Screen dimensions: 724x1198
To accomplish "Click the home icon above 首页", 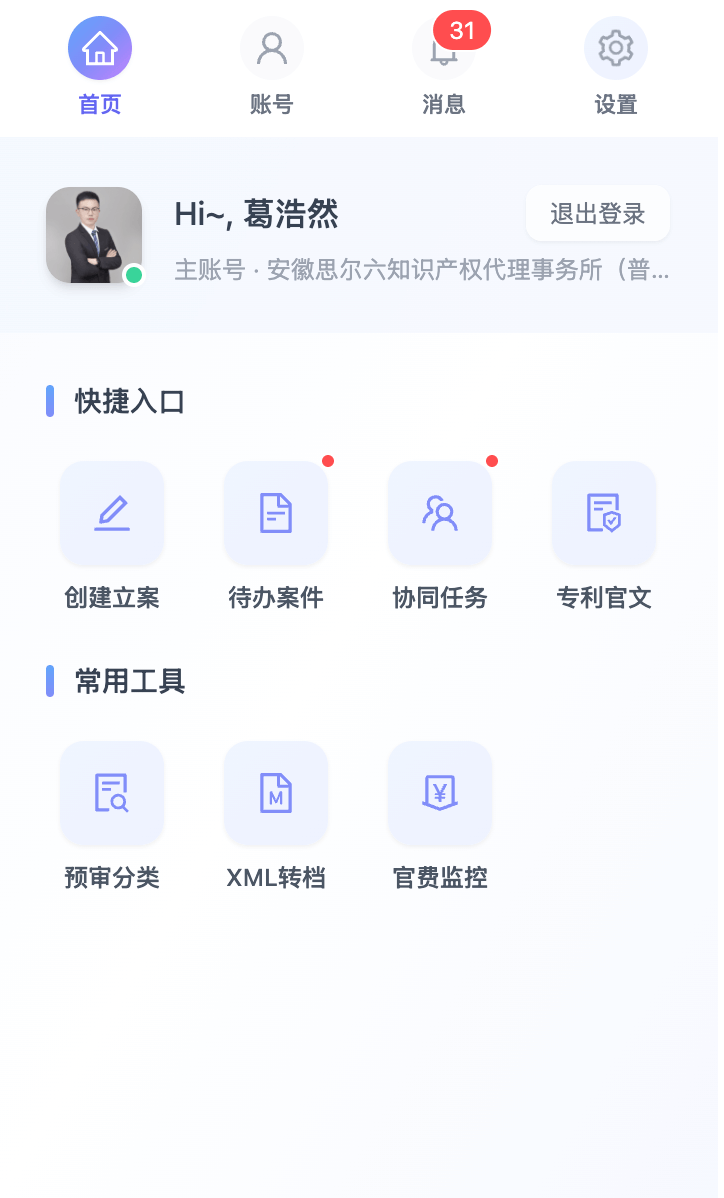I will [x=99, y=47].
